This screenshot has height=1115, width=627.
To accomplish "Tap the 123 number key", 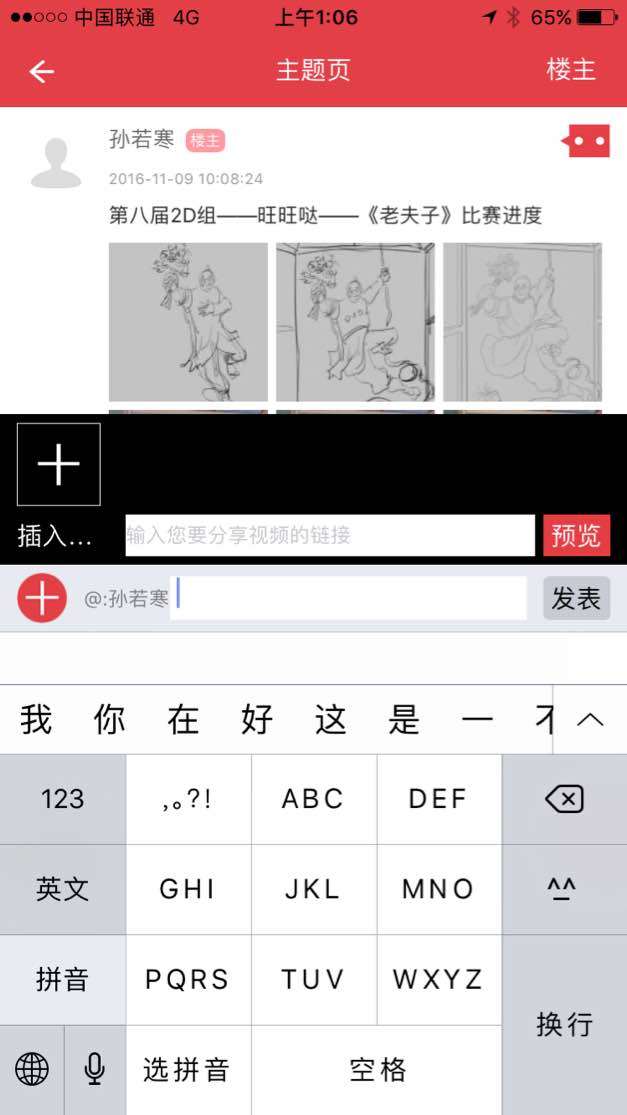I will [x=62, y=799].
